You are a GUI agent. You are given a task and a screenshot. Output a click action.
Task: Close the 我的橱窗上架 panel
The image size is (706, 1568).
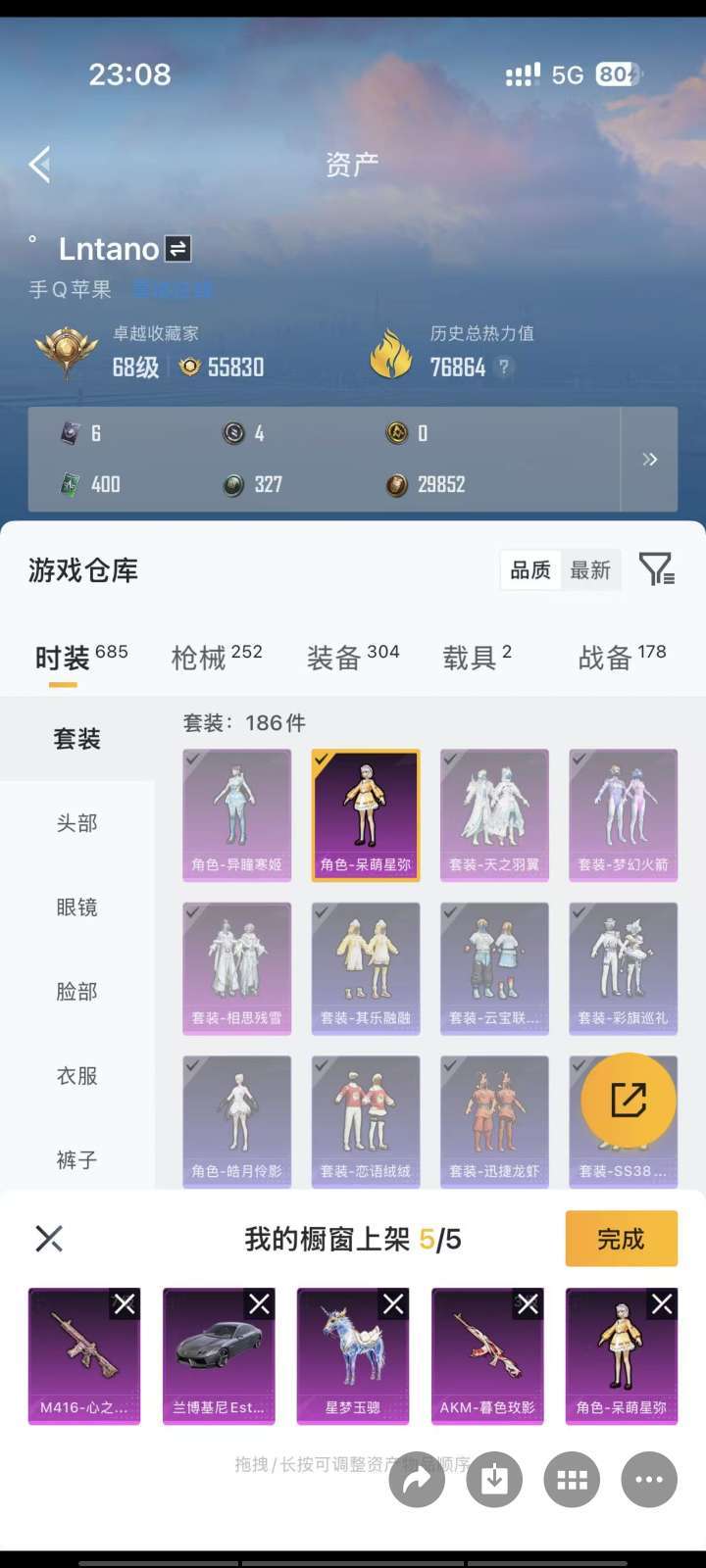click(x=49, y=1239)
